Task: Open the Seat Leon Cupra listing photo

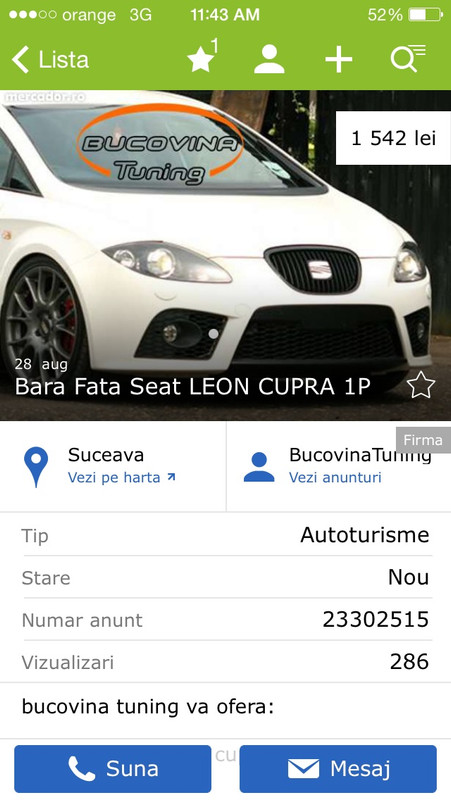Action: coord(226,255)
